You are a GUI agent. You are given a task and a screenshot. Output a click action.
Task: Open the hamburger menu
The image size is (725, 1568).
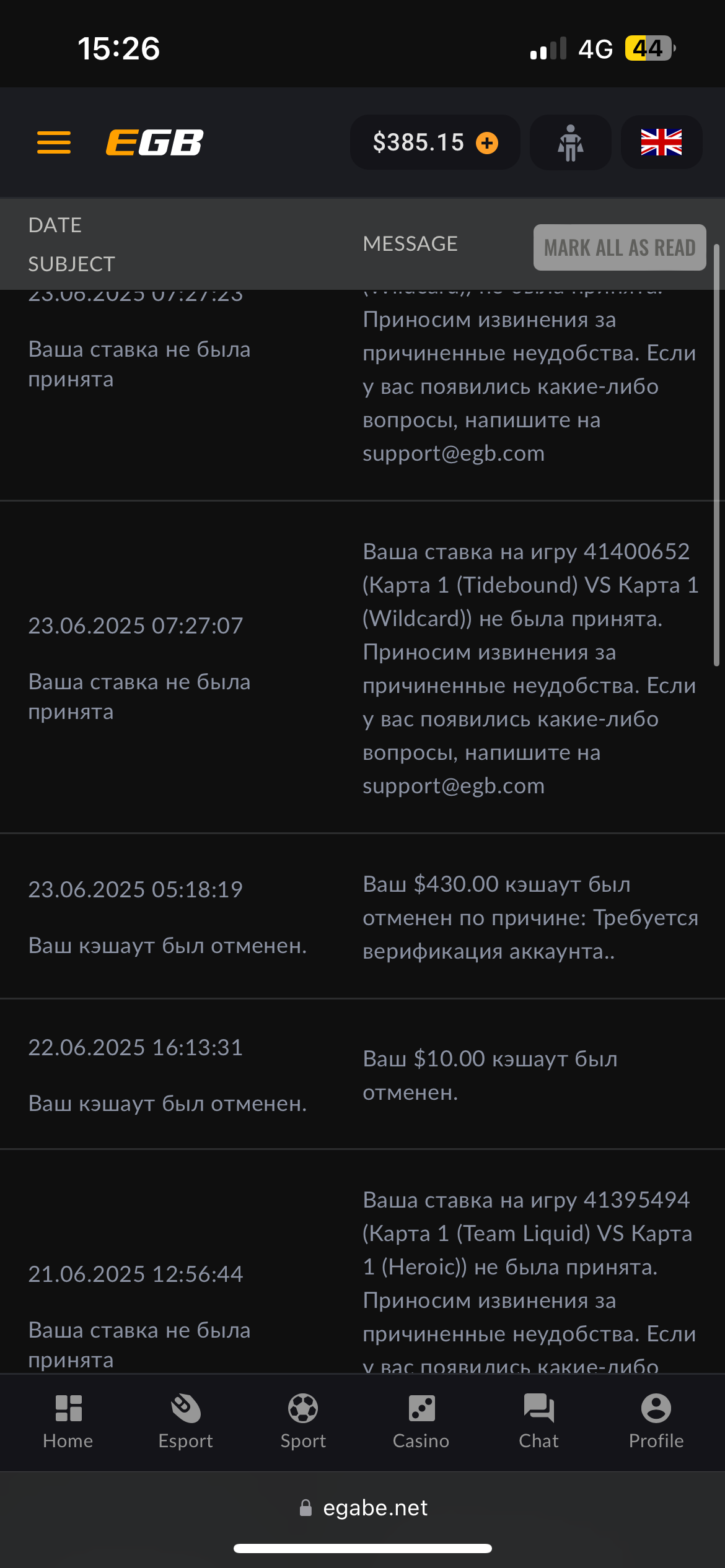point(54,142)
